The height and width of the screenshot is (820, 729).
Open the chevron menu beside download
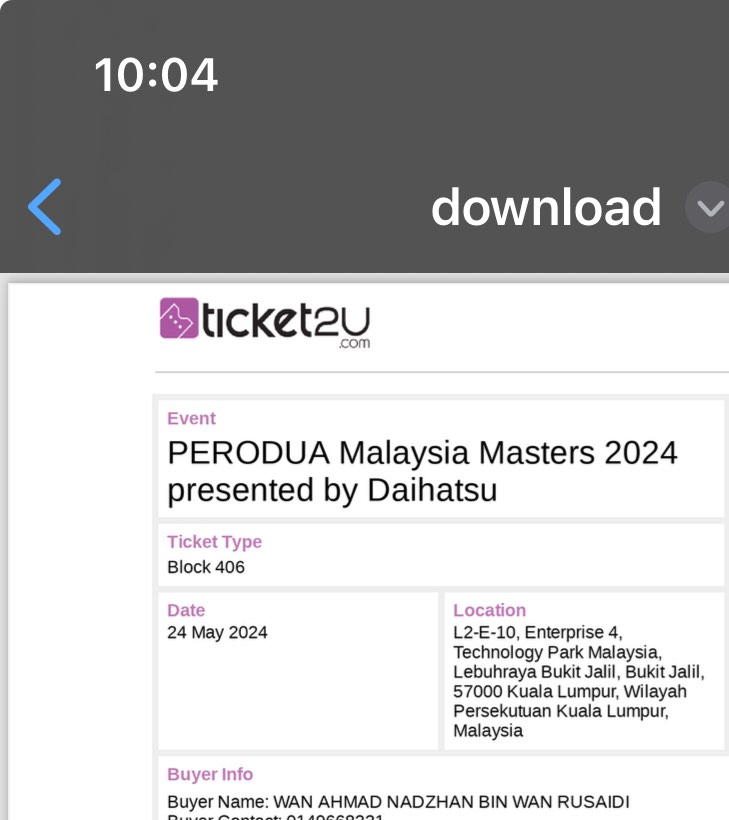pyautogui.click(x=709, y=207)
